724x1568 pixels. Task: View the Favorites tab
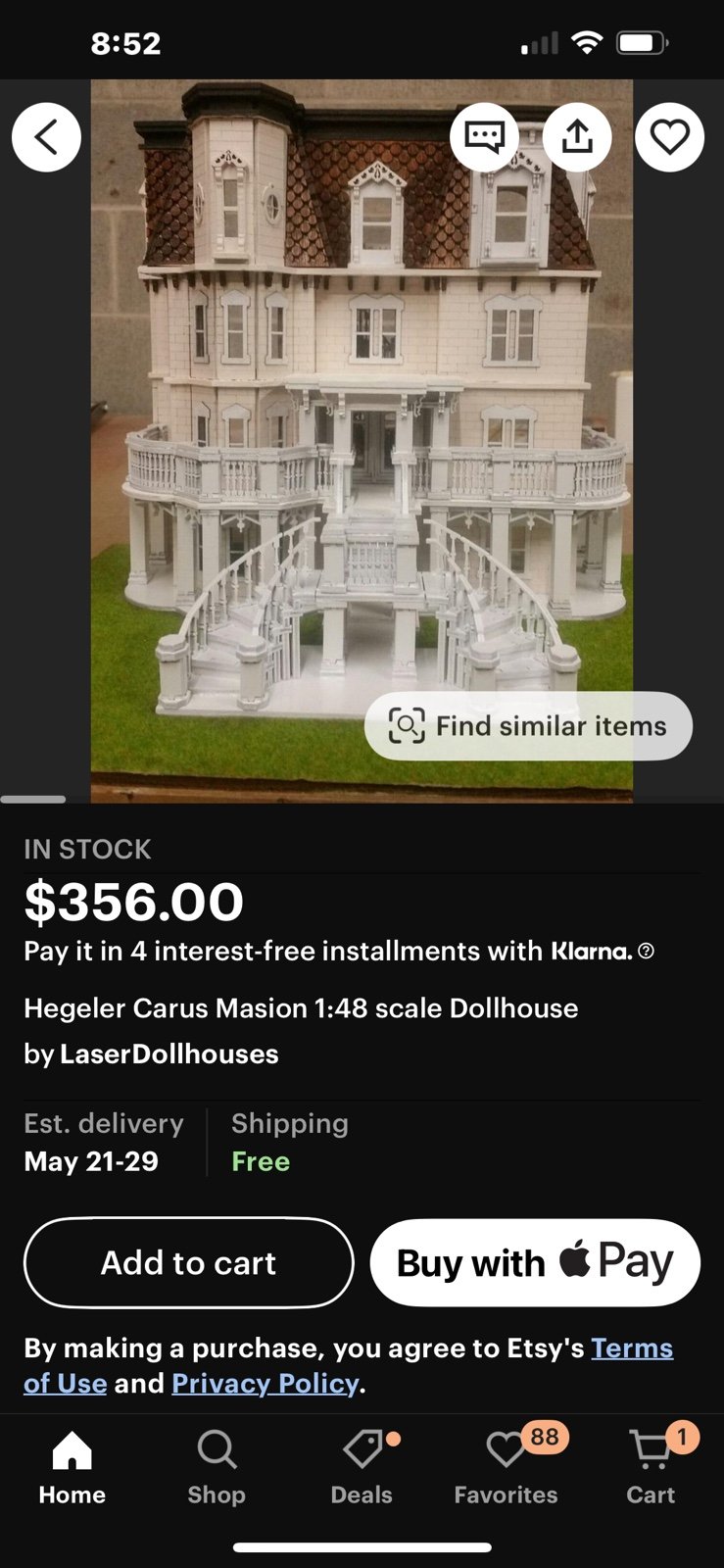[x=506, y=1467]
